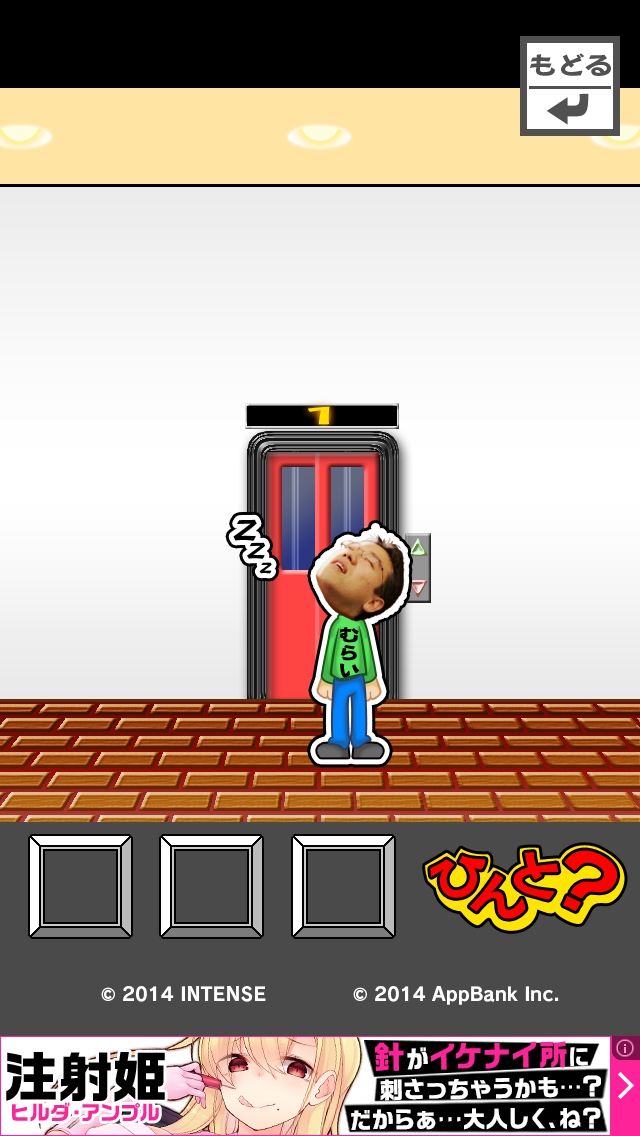Select the third inventory slot
Image resolution: width=640 pixels, height=1136 pixels.
pos(343,886)
